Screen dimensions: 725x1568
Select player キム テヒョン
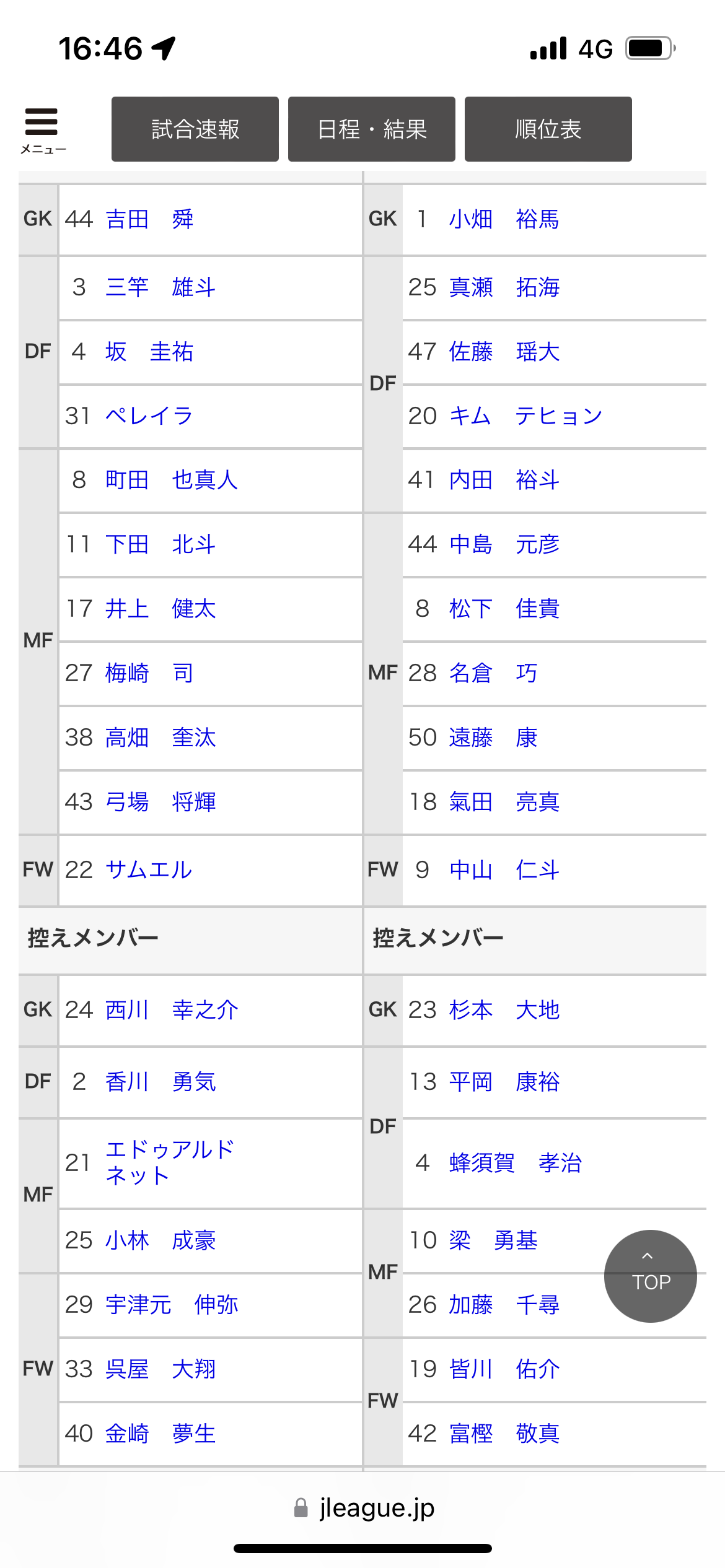(x=525, y=416)
